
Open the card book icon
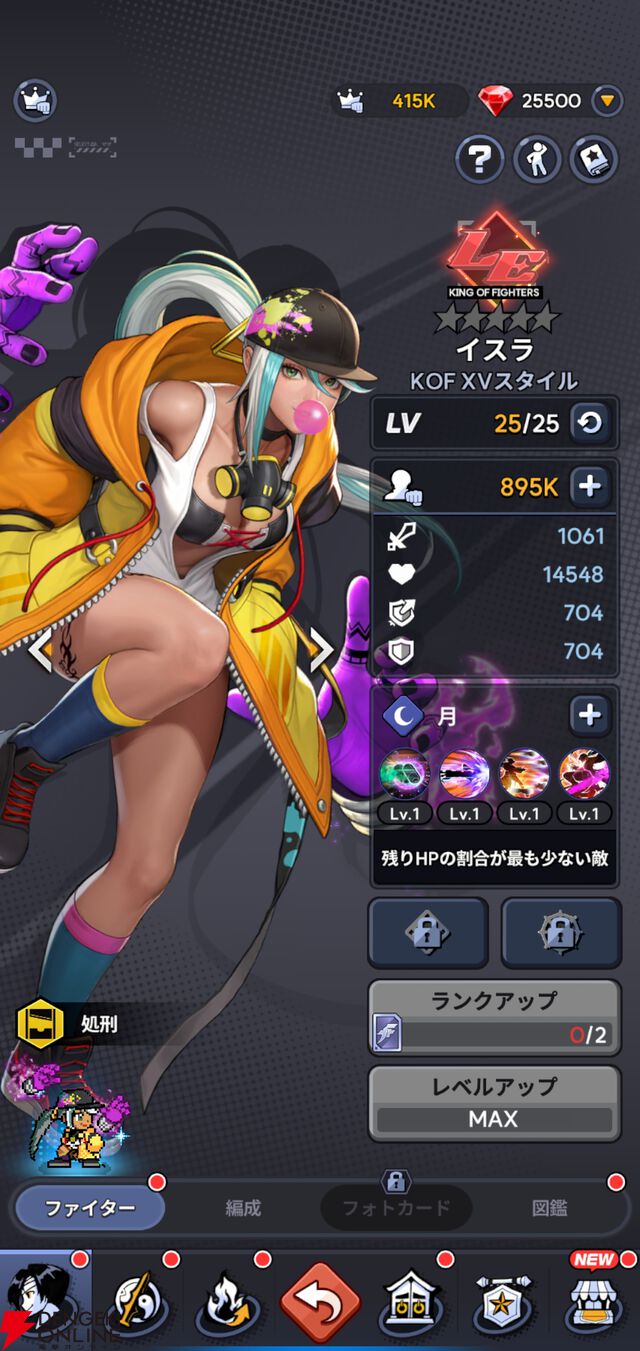(593, 158)
